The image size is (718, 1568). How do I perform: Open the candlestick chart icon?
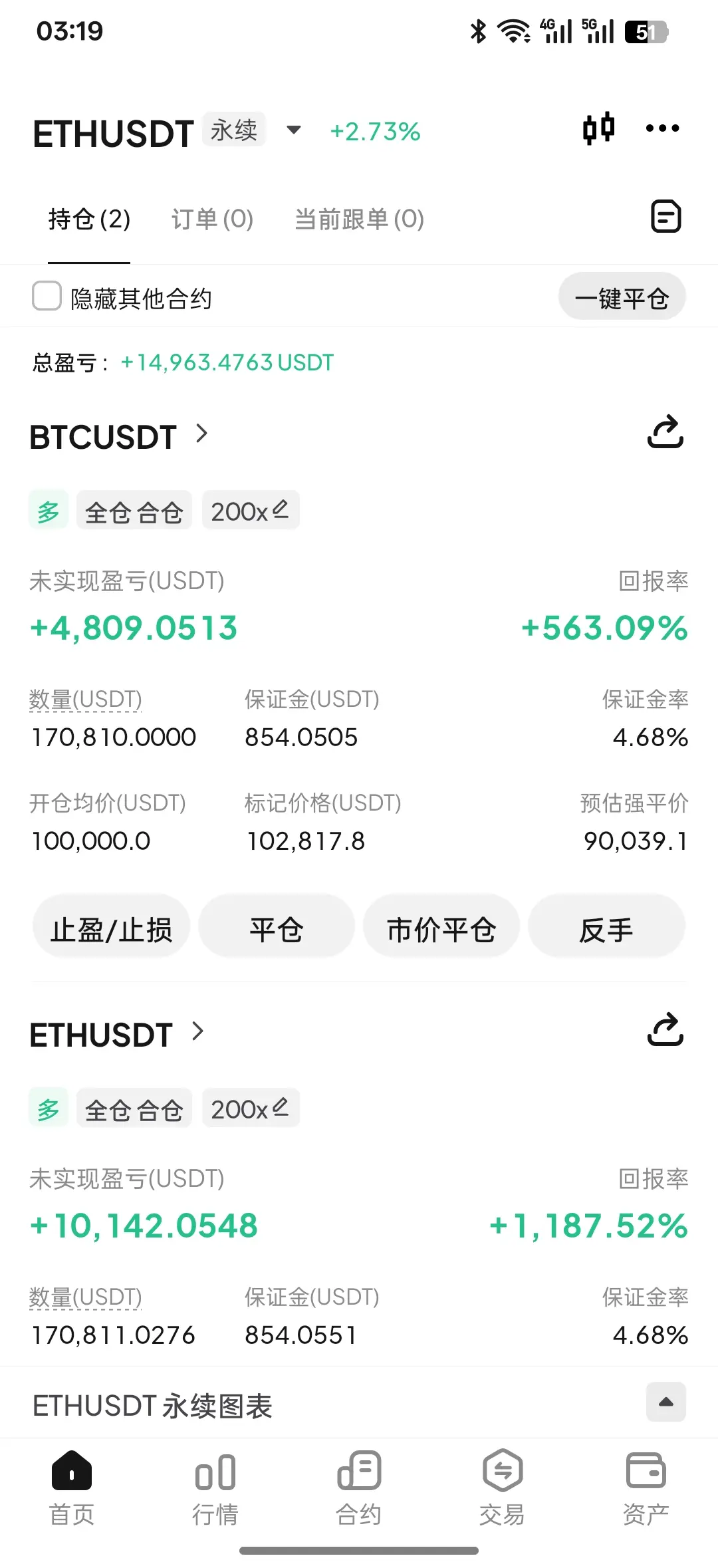[598, 128]
